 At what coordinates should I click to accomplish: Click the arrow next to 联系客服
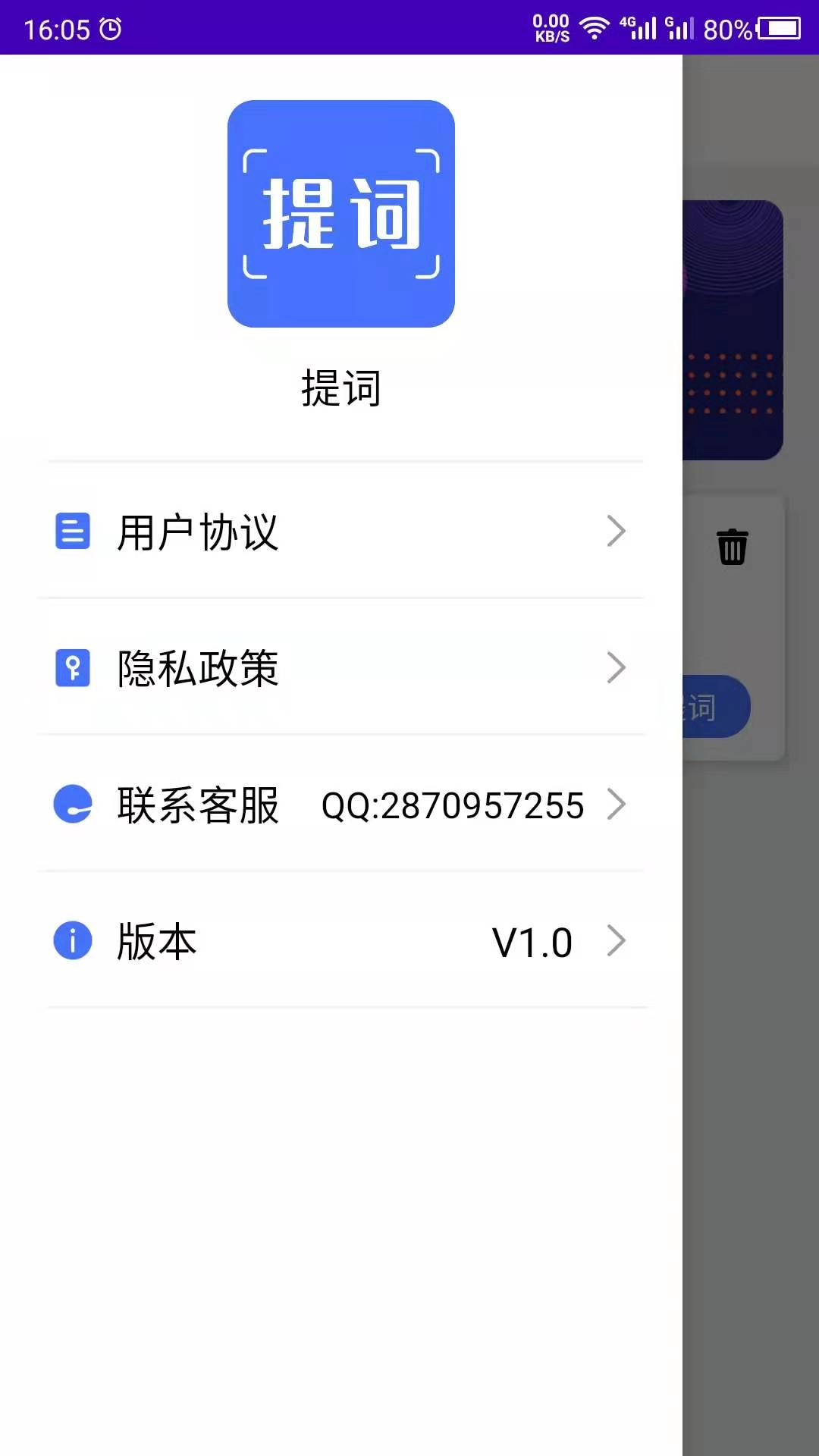617,805
